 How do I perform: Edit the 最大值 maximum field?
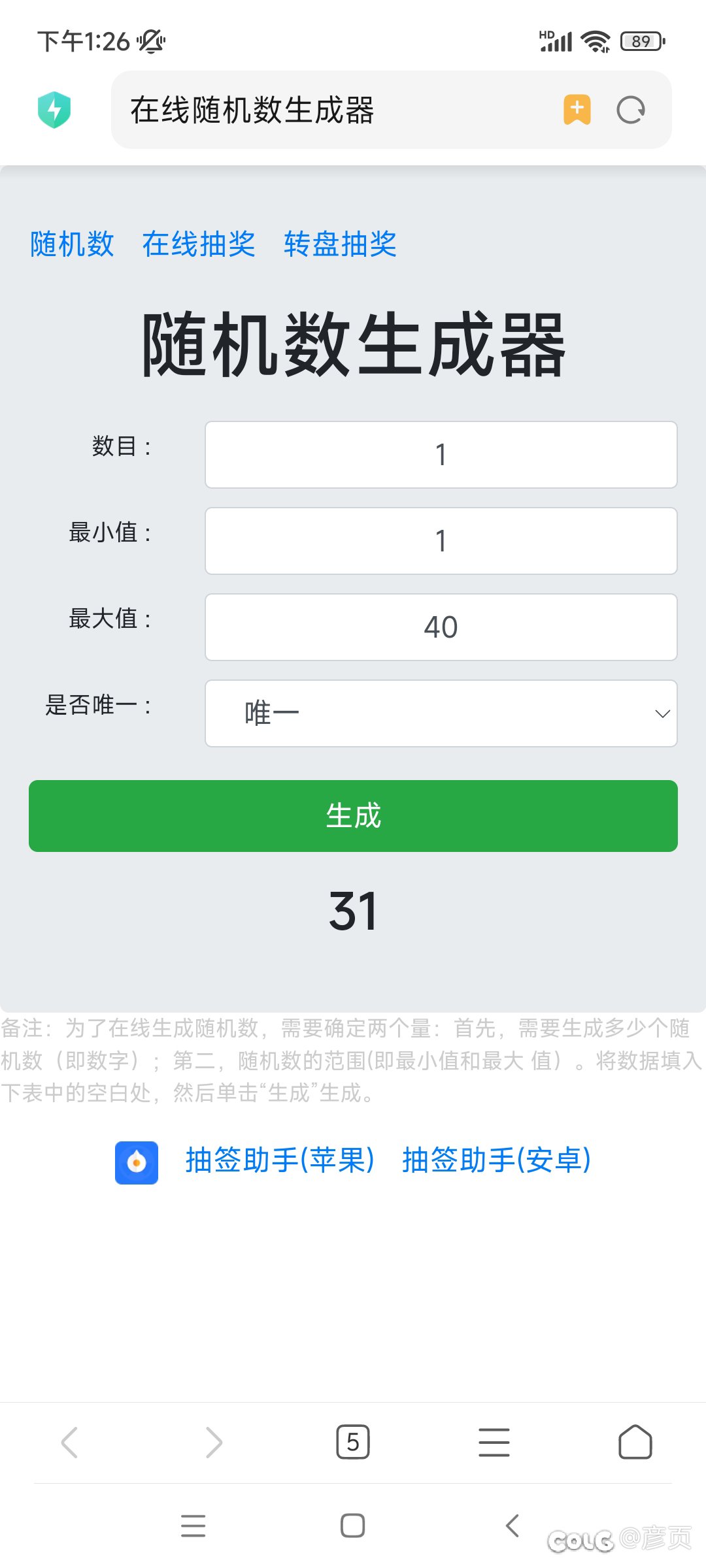[x=441, y=627]
